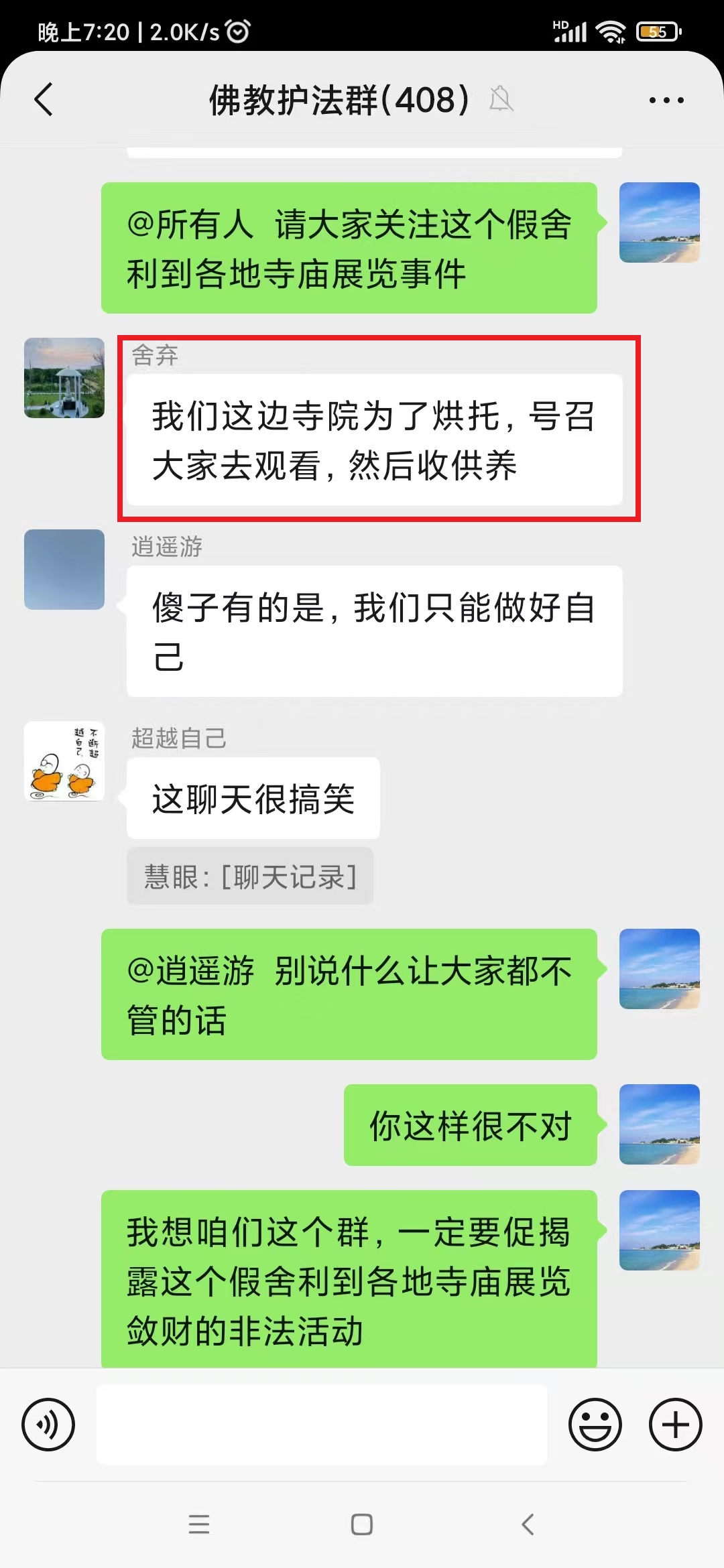The image size is (724, 1568).
Task: Tap your own beach photo avatar
Action: click(x=660, y=222)
